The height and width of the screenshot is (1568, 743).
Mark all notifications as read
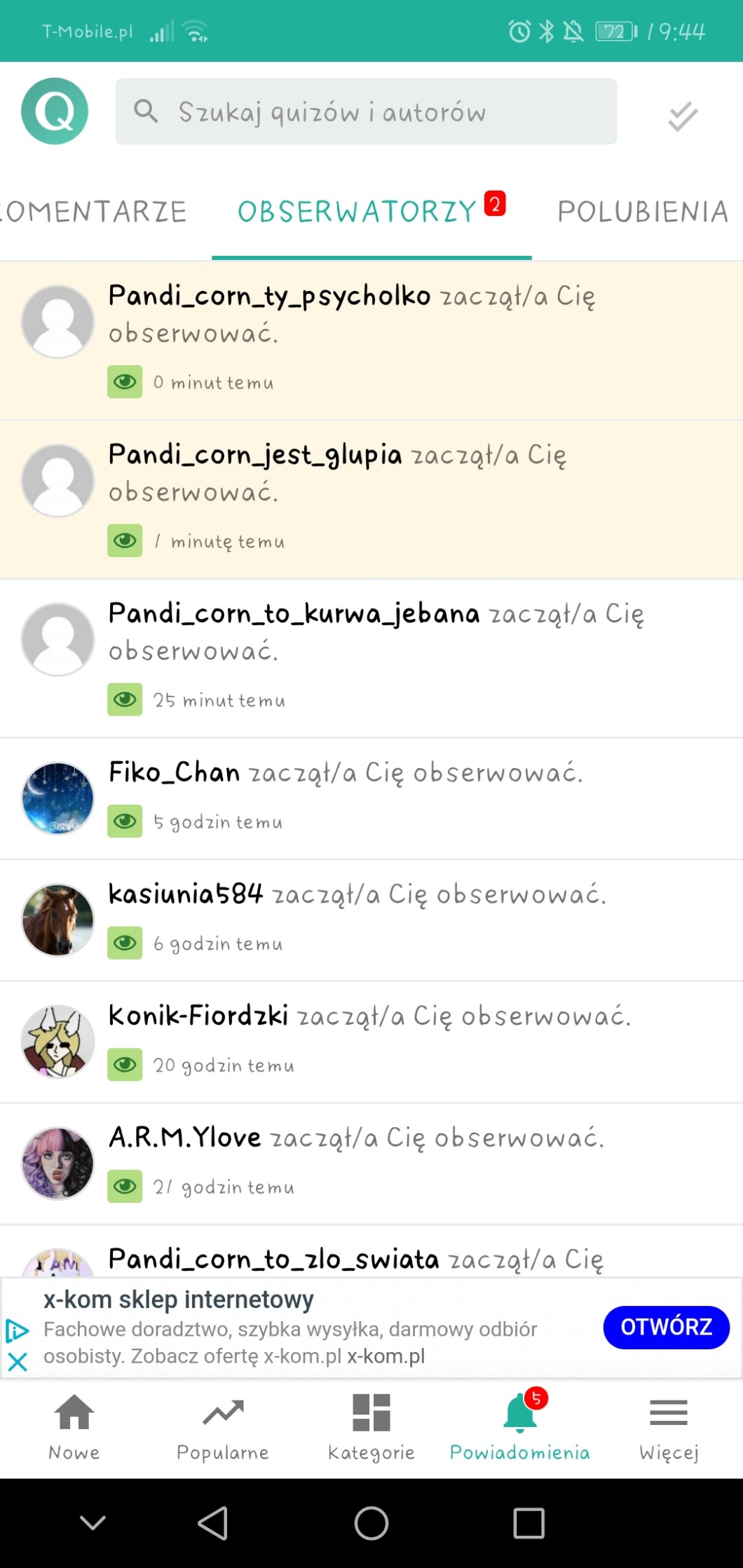[x=682, y=116]
